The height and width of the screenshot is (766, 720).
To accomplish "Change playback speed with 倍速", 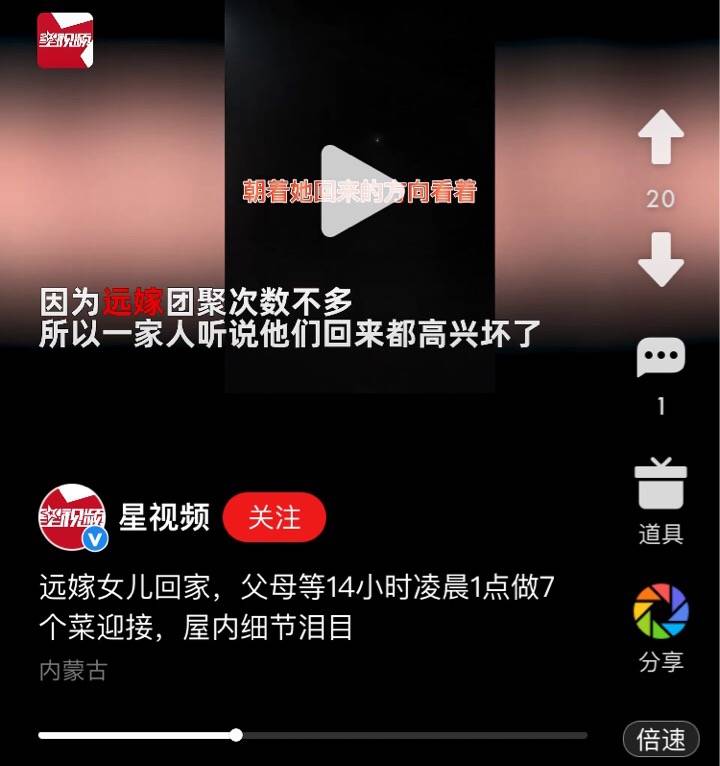I will [x=661, y=739].
